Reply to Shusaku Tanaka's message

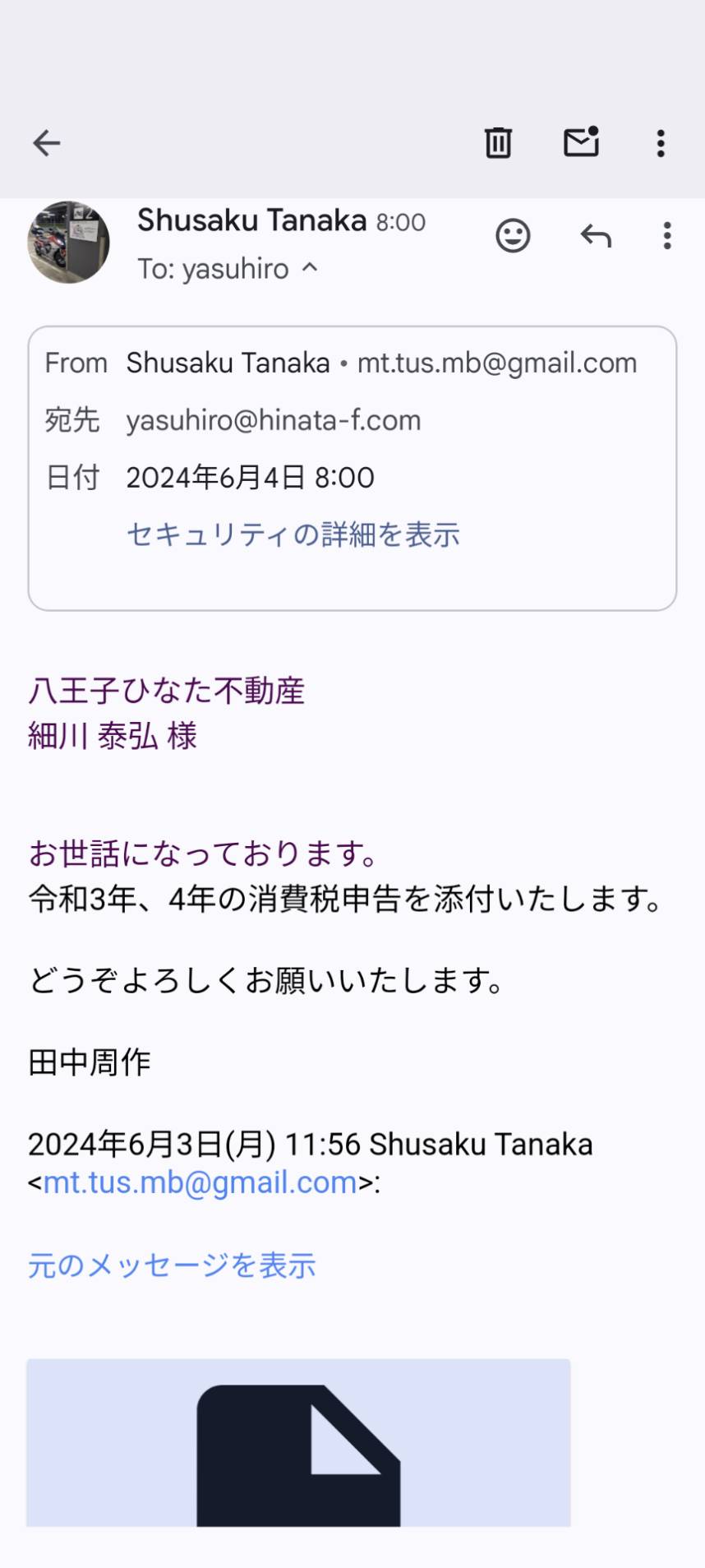click(596, 236)
